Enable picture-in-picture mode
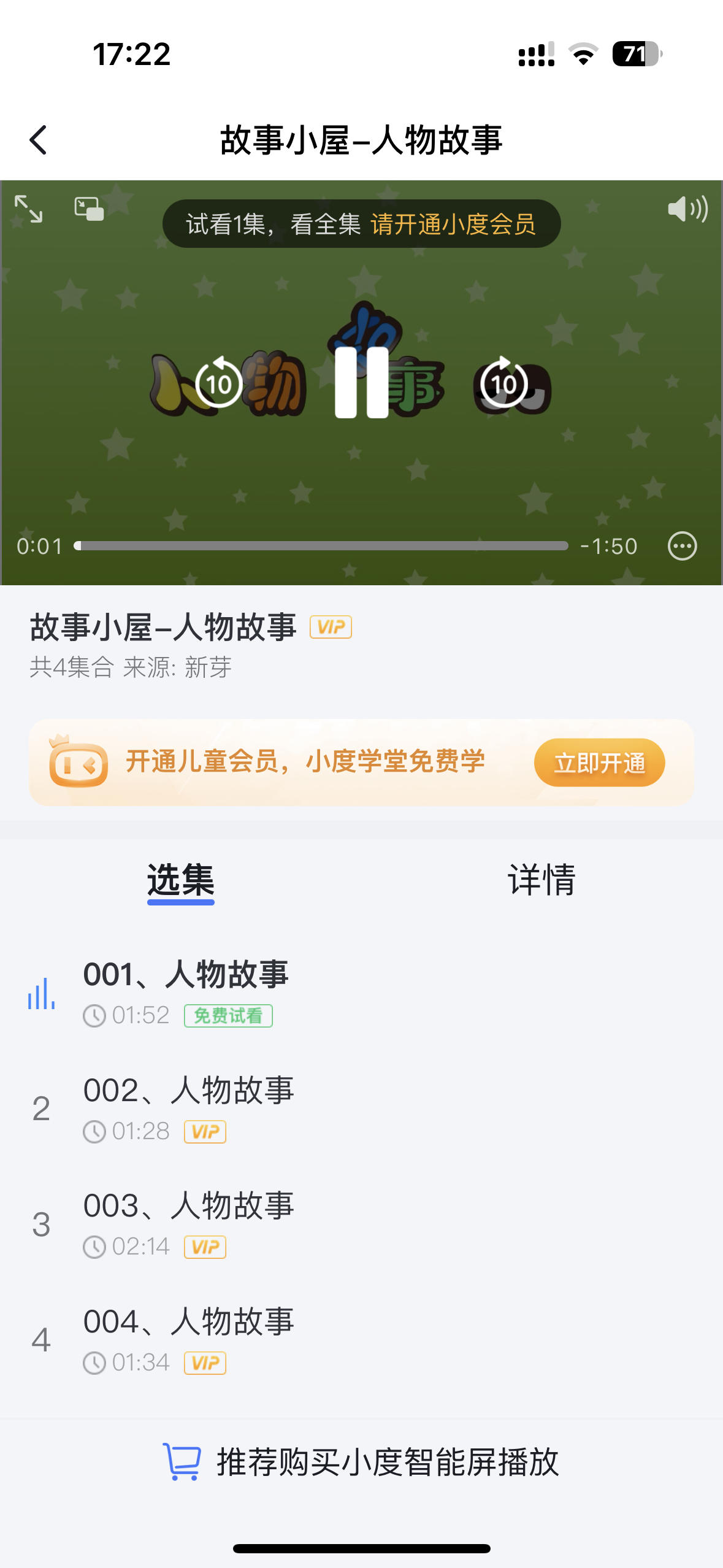The image size is (723, 1568). [x=89, y=209]
